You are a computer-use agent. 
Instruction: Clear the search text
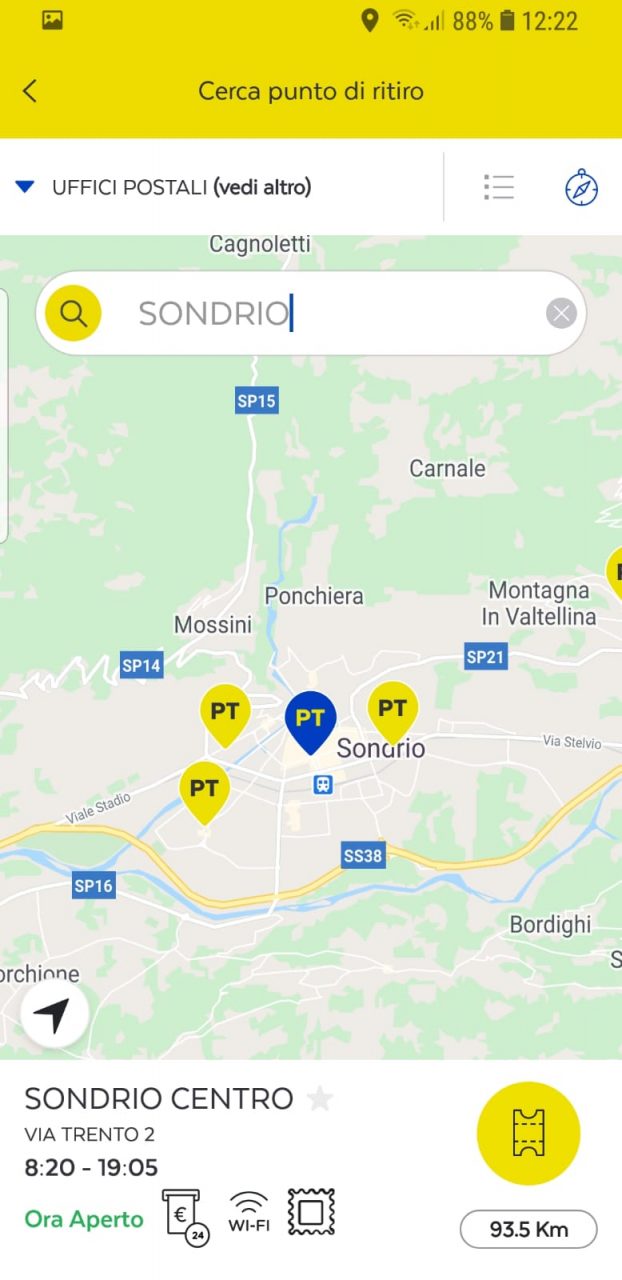(561, 314)
